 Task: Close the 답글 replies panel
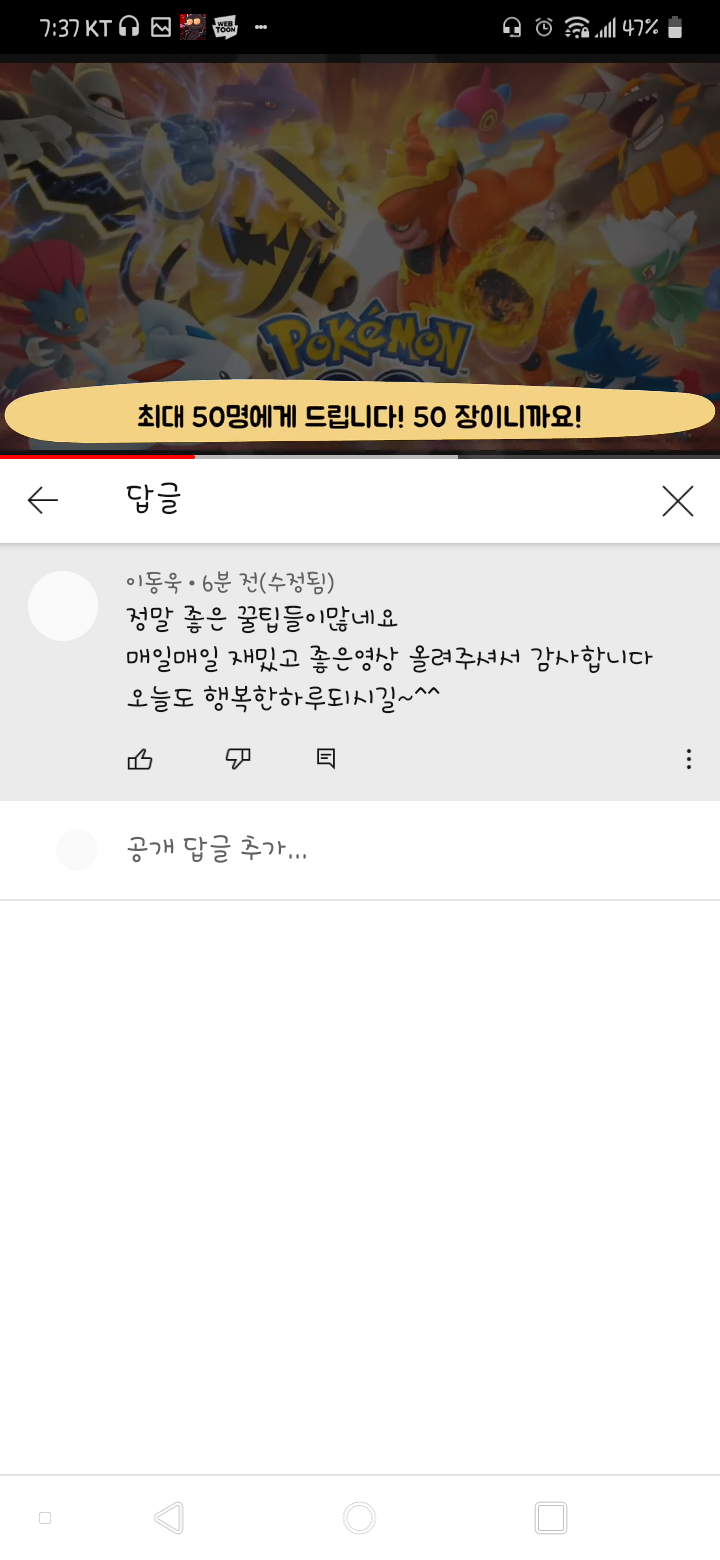point(677,500)
